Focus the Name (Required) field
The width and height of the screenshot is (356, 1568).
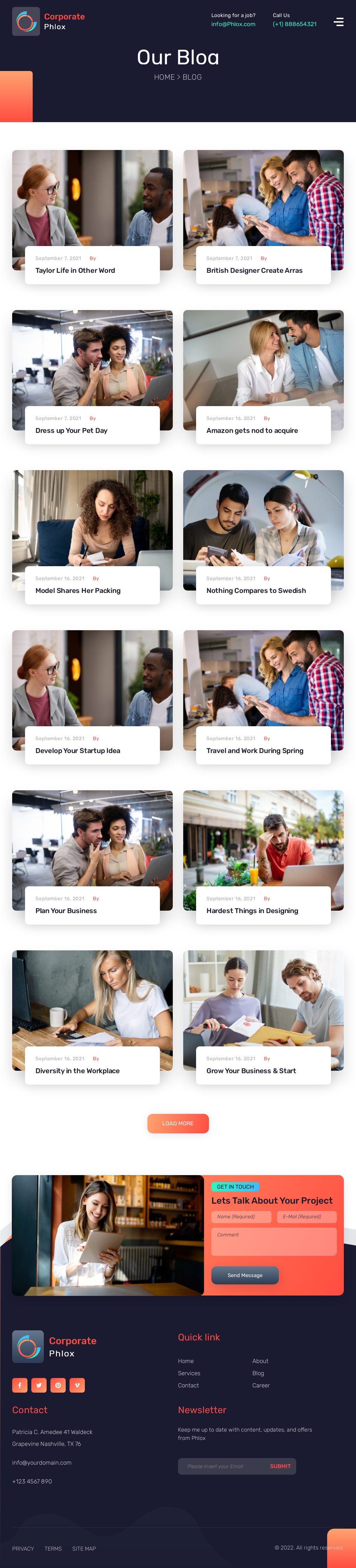click(241, 1217)
